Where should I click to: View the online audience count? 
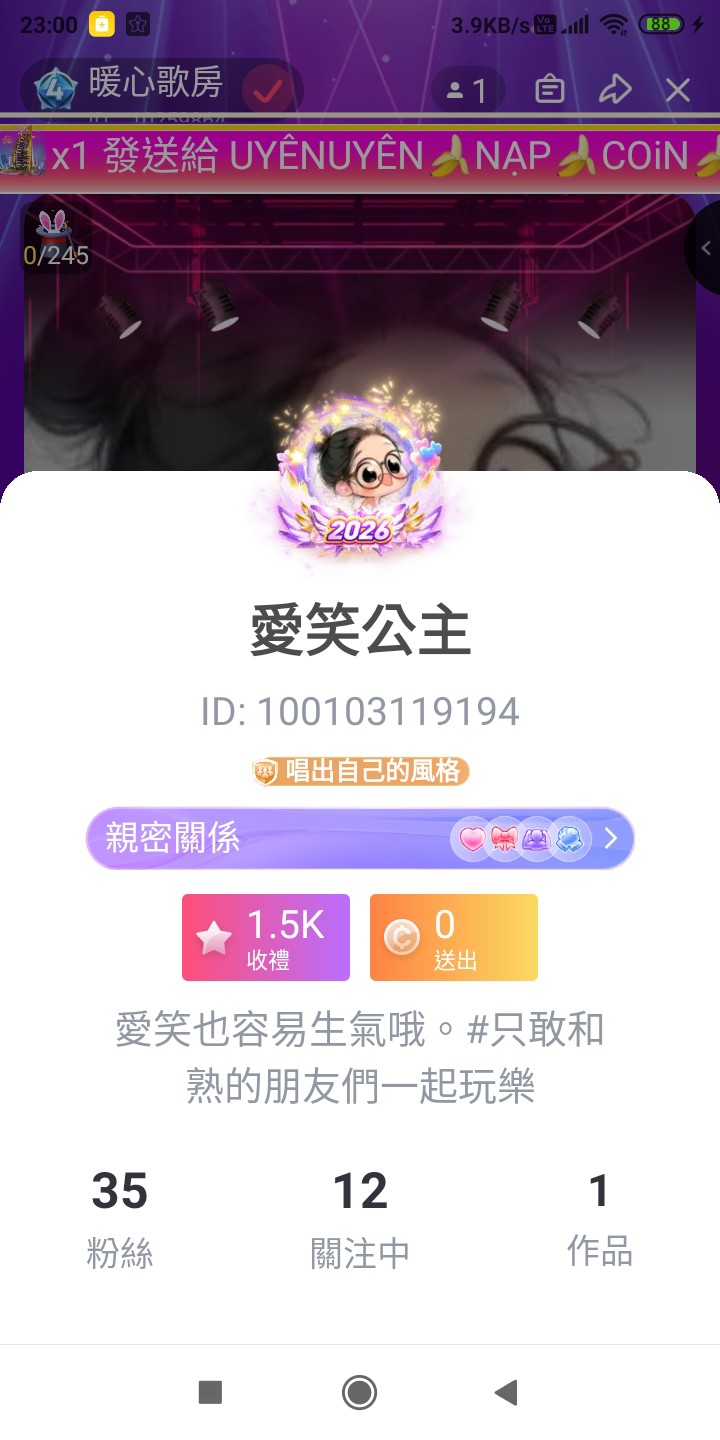(x=467, y=92)
